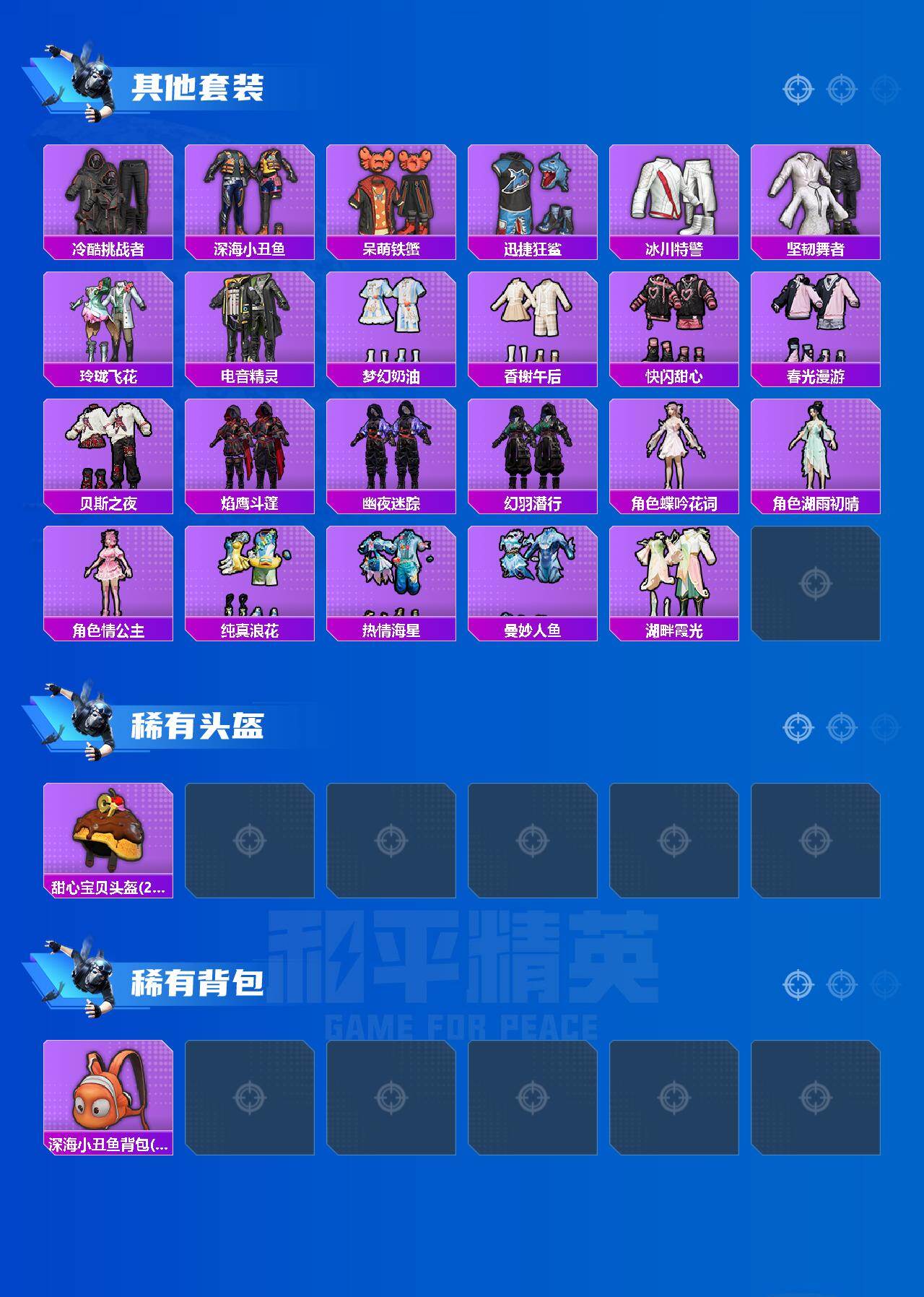924x1297 pixels.
Task: Click the first crosshair icon beside 其他套装 header
Action: [x=797, y=90]
